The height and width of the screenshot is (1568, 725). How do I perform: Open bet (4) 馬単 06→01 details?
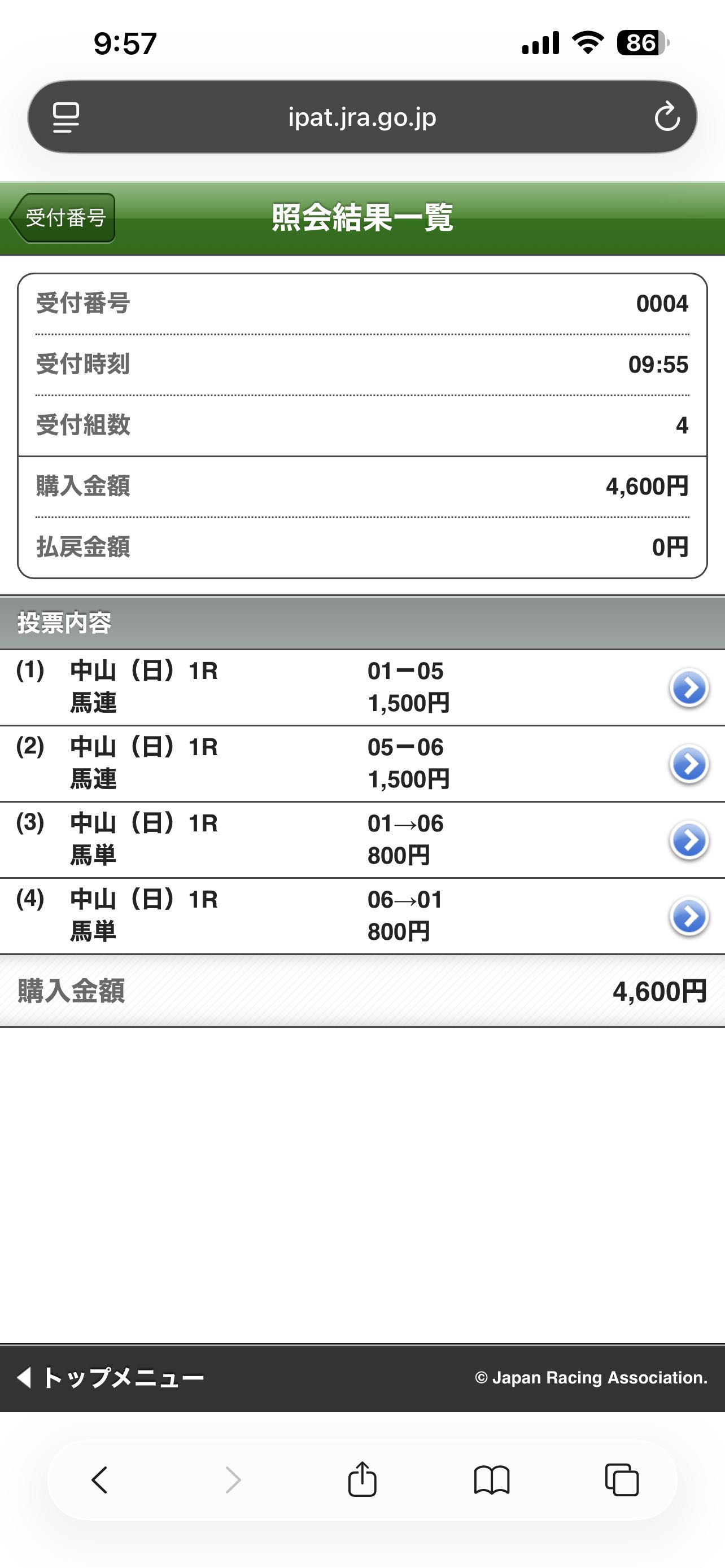[688, 916]
